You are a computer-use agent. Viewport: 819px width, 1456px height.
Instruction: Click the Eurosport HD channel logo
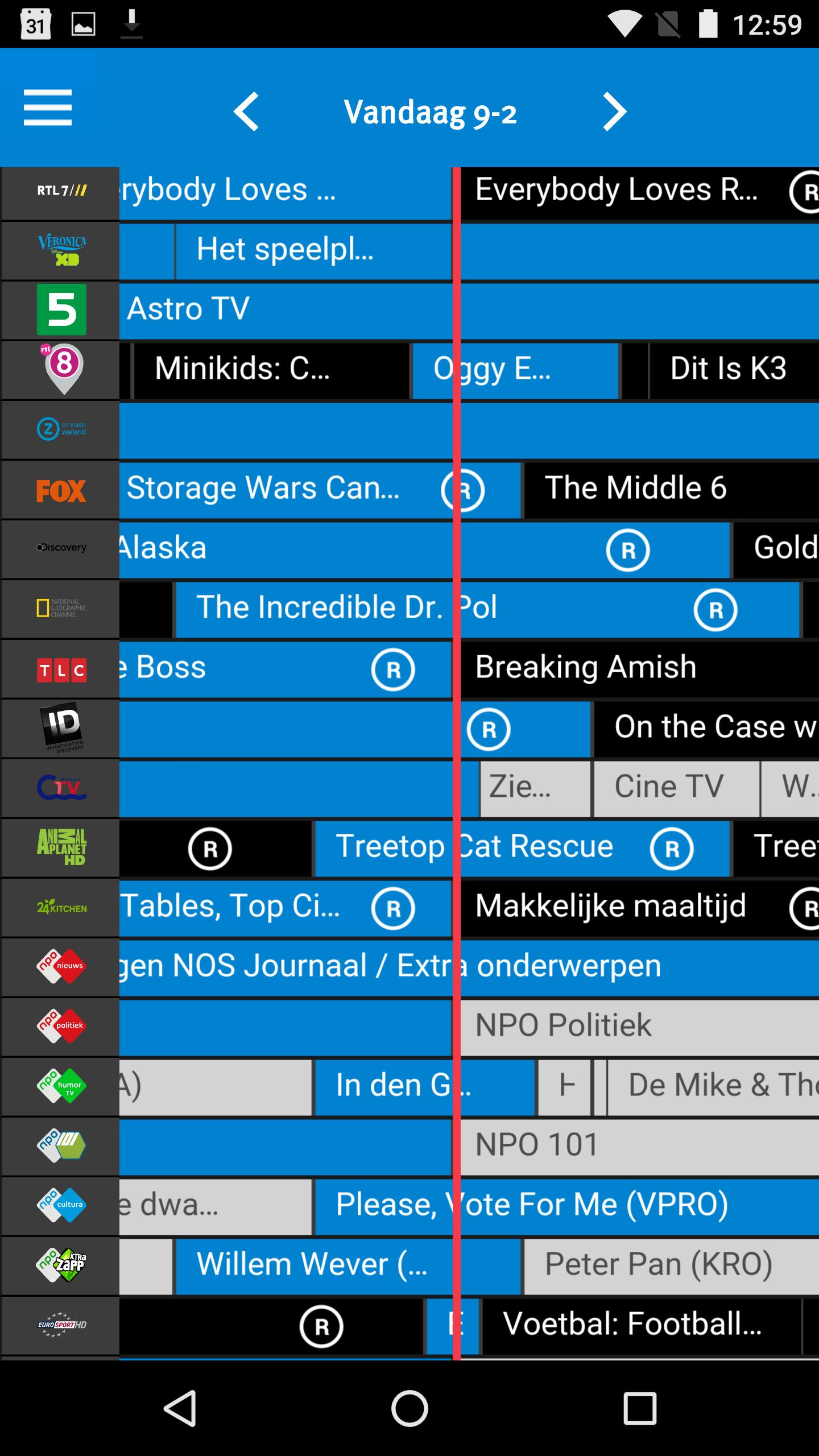[x=60, y=1325]
